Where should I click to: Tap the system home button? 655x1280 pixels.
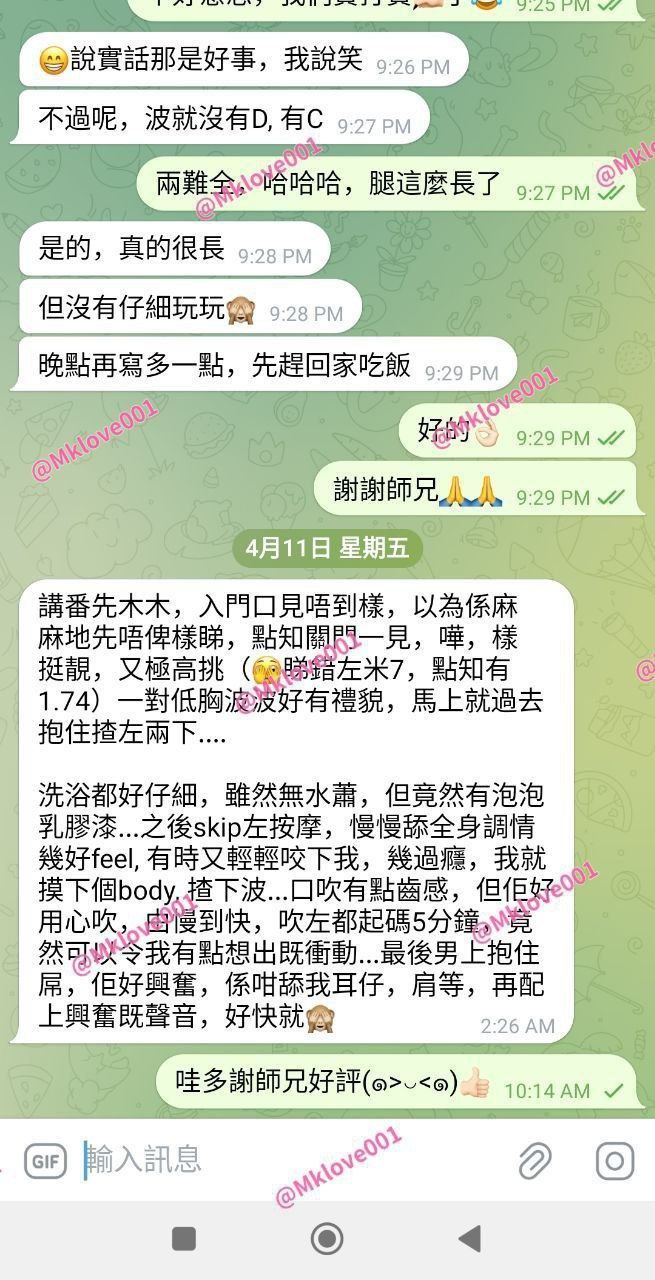pos(327,1239)
